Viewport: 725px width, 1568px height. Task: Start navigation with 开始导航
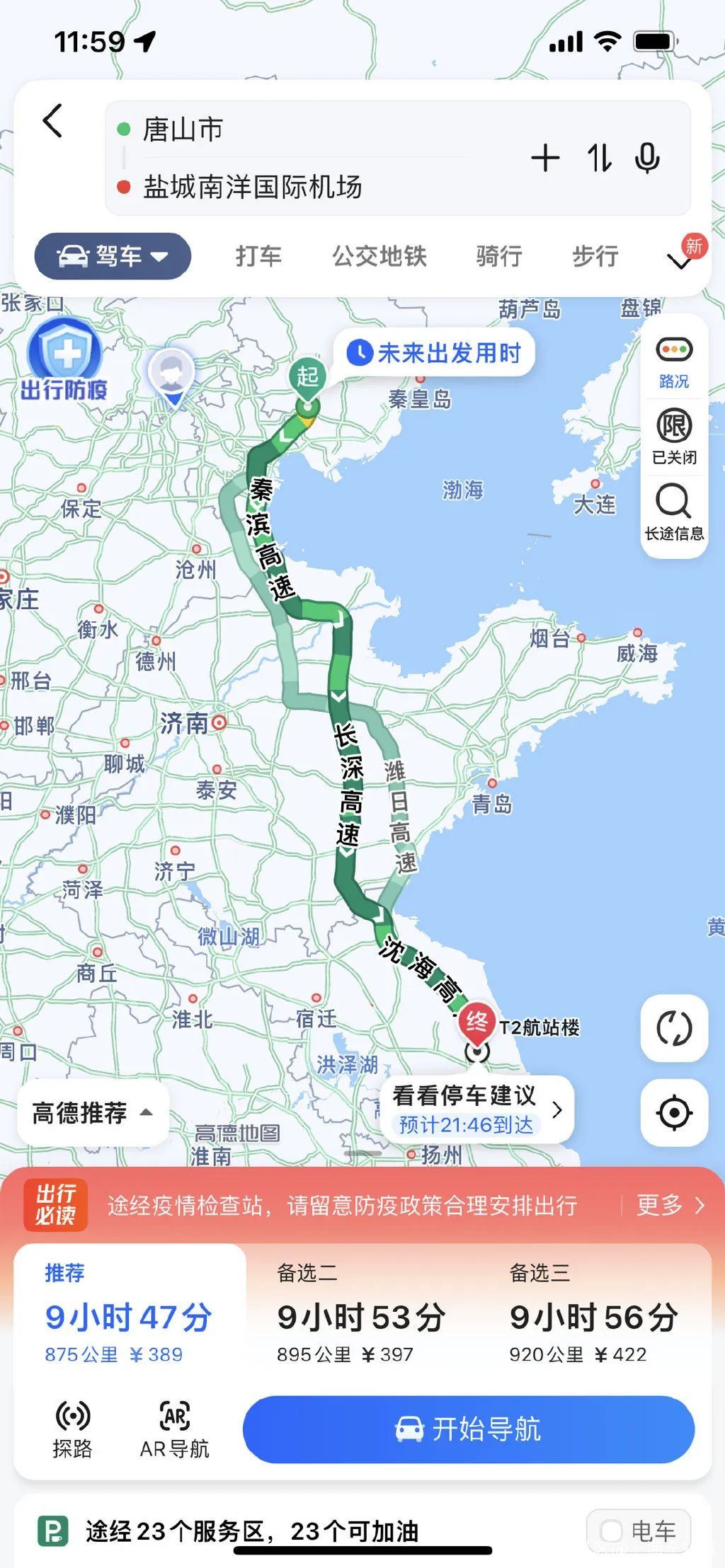tap(469, 1429)
